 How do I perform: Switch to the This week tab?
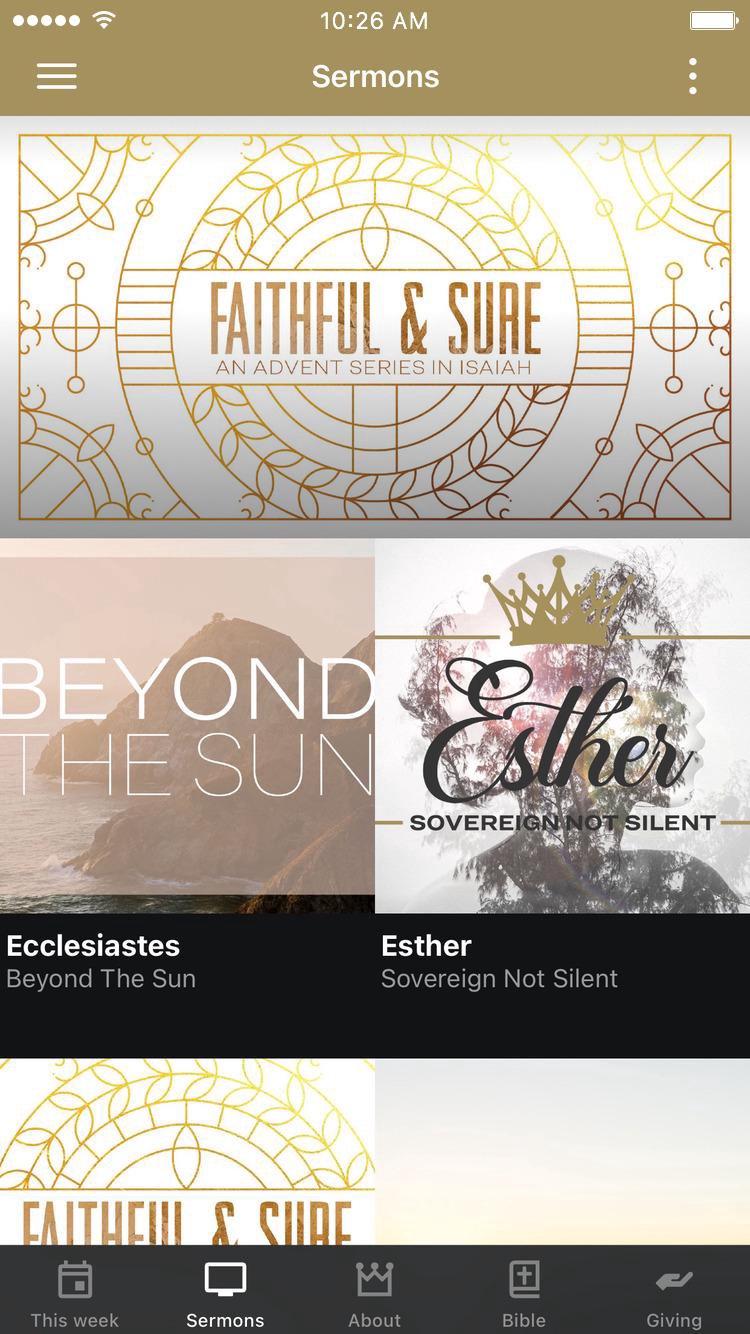tap(75, 1293)
